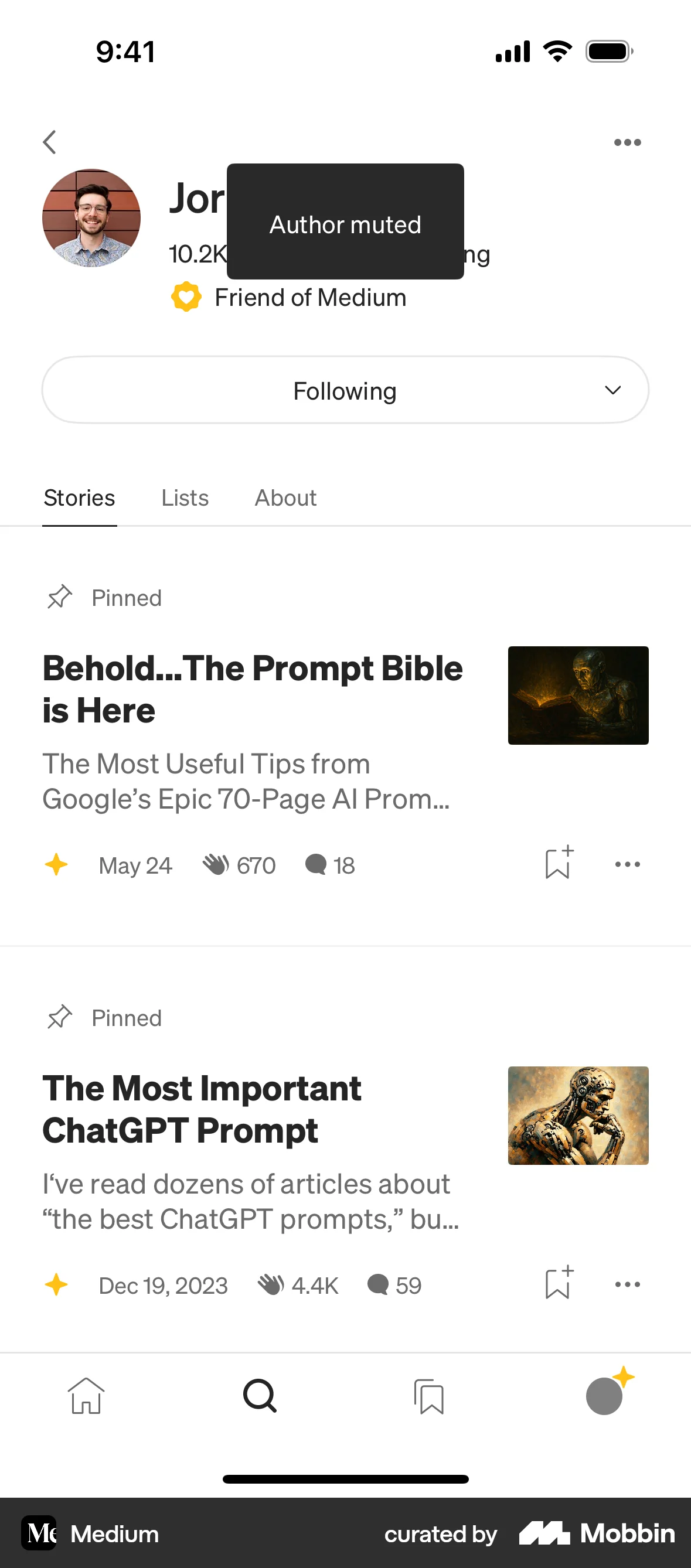691x1568 pixels.
Task: Switch to the Lists tab
Action: (185, 498)
